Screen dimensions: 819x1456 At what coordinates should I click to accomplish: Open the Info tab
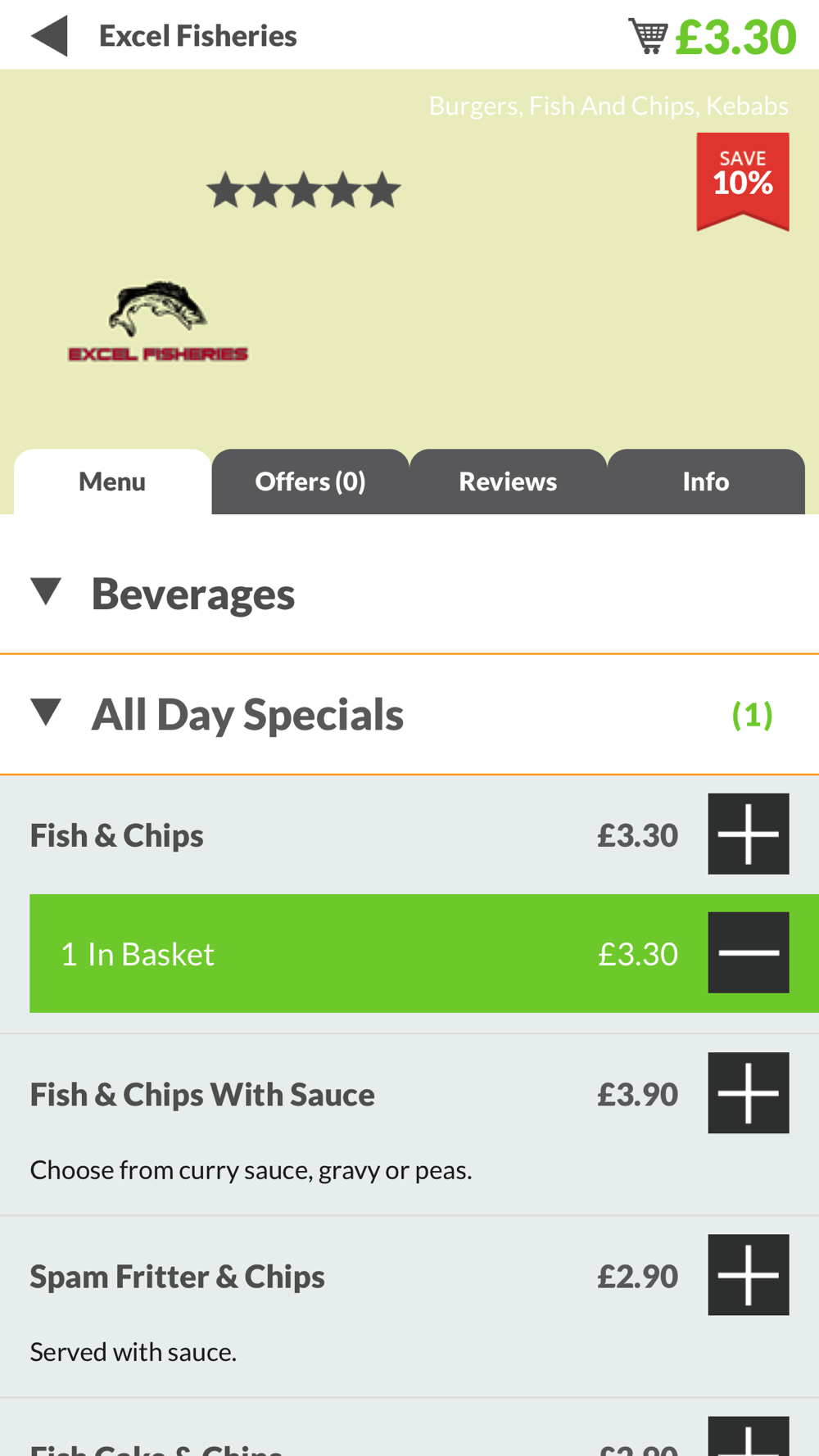706,482
